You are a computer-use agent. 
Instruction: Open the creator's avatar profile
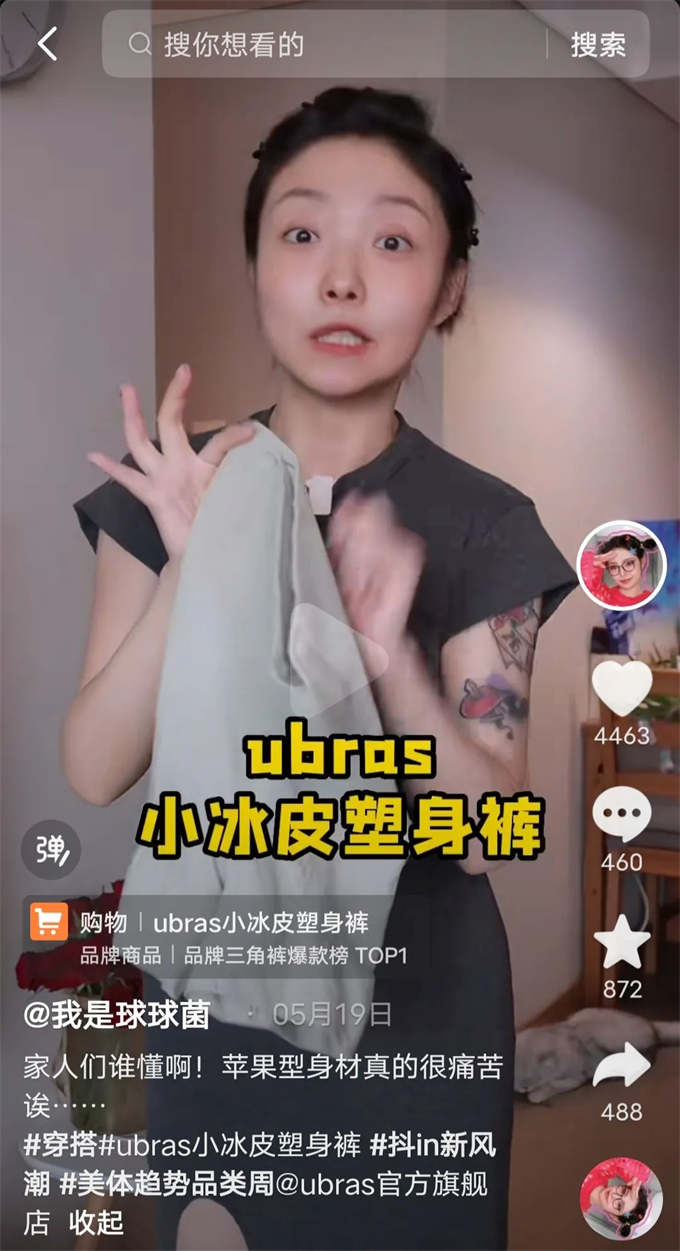click(x=621, y=564)
